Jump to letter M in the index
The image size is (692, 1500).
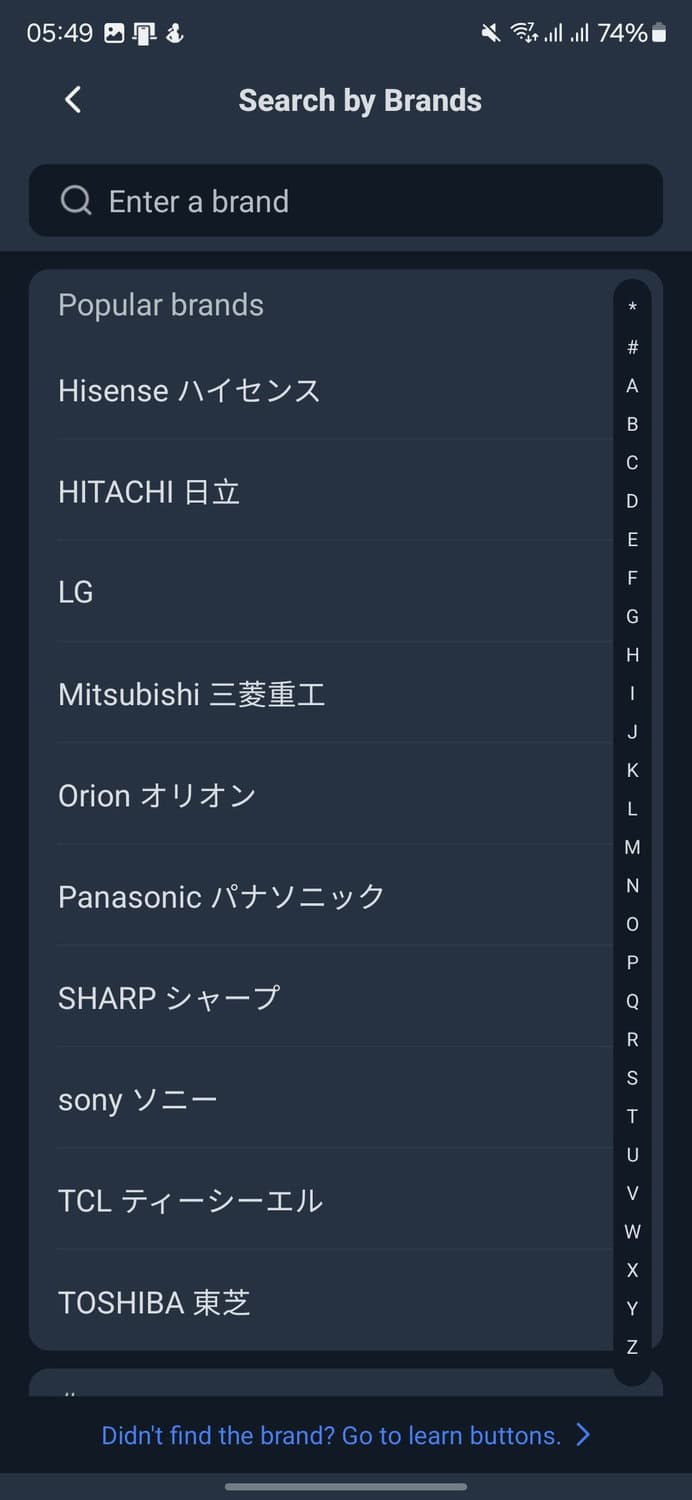point(632,848)
